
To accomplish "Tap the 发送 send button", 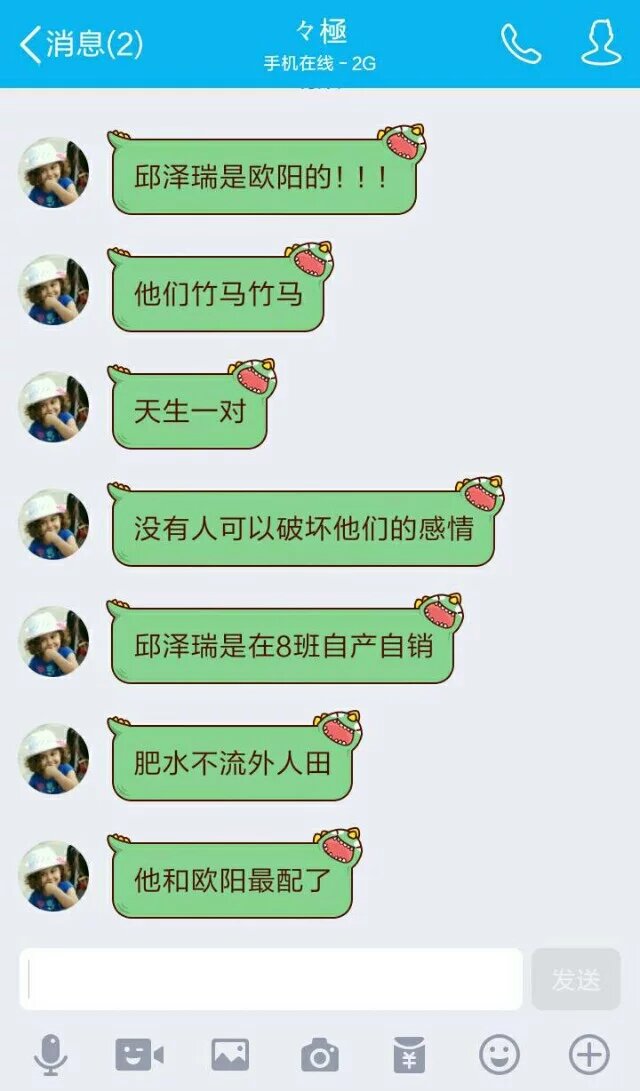I will pyautogui.click(x=576, y=979).
